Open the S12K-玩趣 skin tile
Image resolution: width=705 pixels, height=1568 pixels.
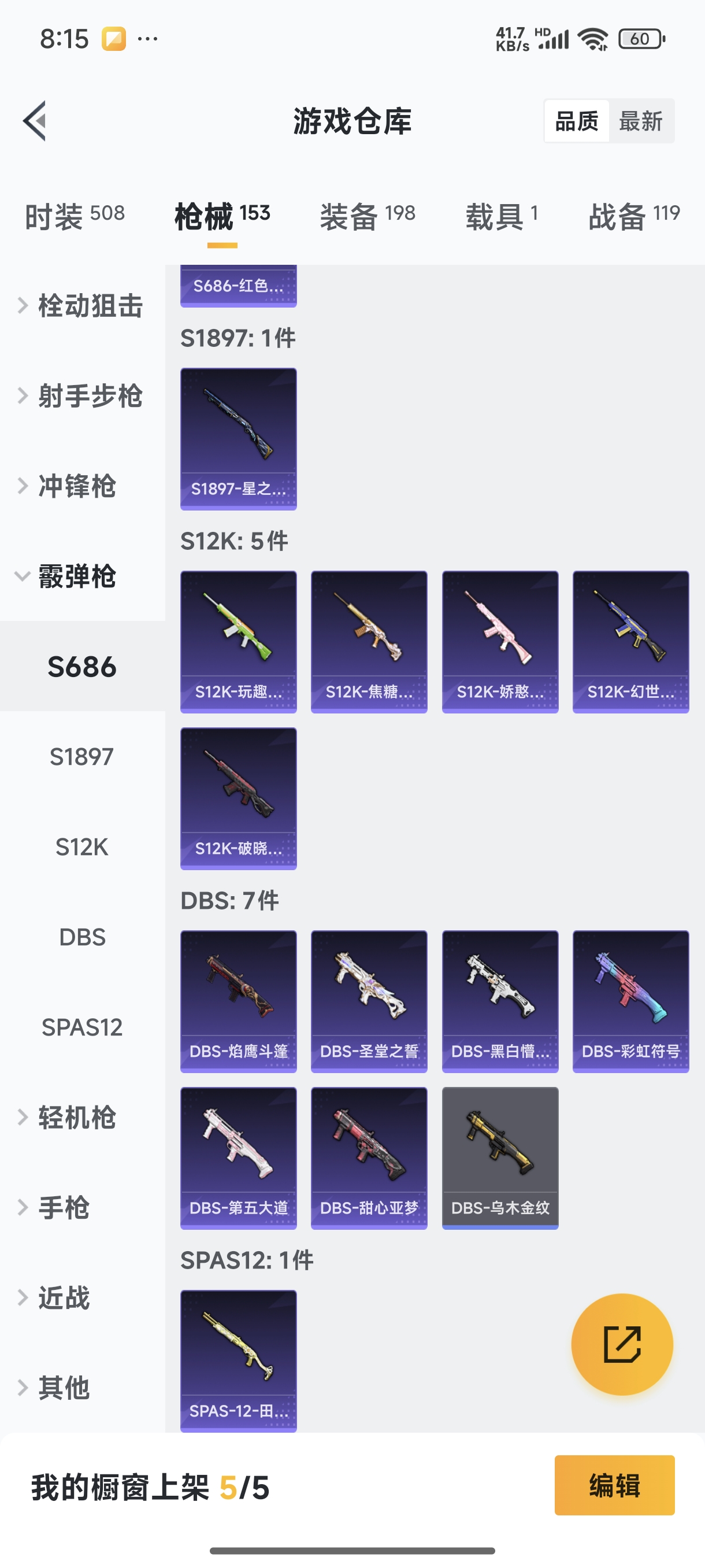pyautogui.click(x=239, y=642)
